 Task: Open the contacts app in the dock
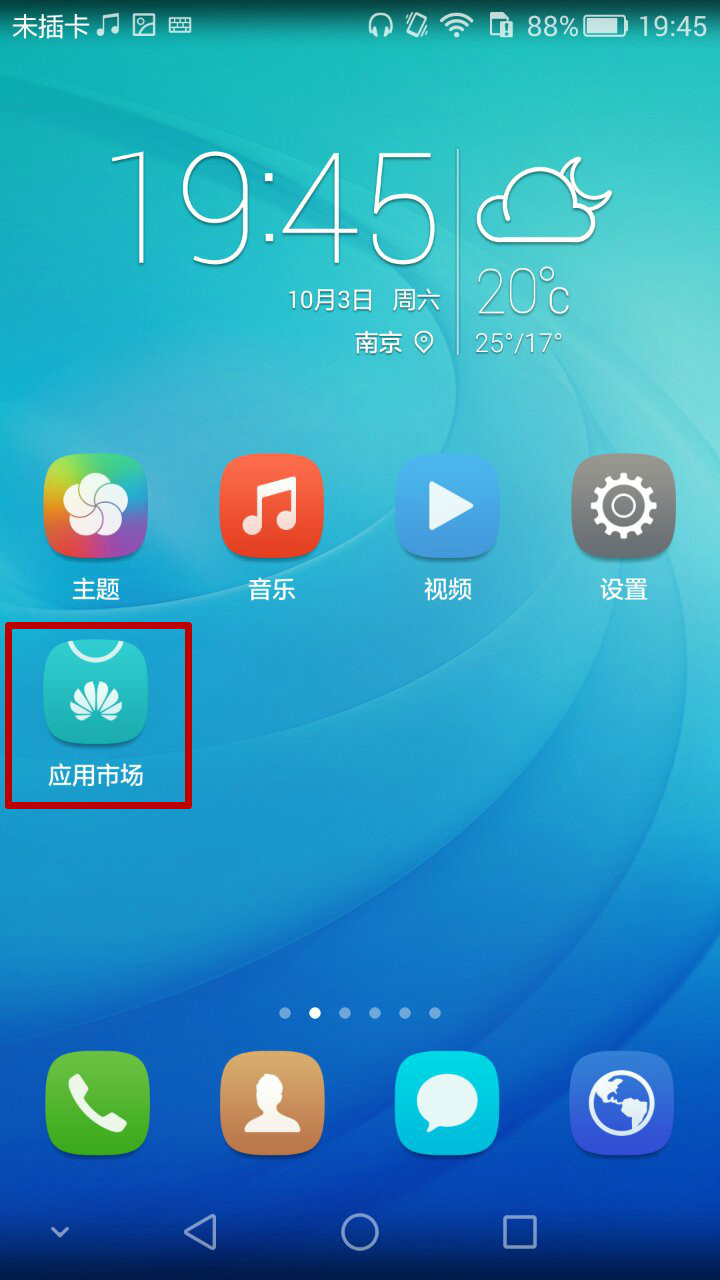point(272,1103)
